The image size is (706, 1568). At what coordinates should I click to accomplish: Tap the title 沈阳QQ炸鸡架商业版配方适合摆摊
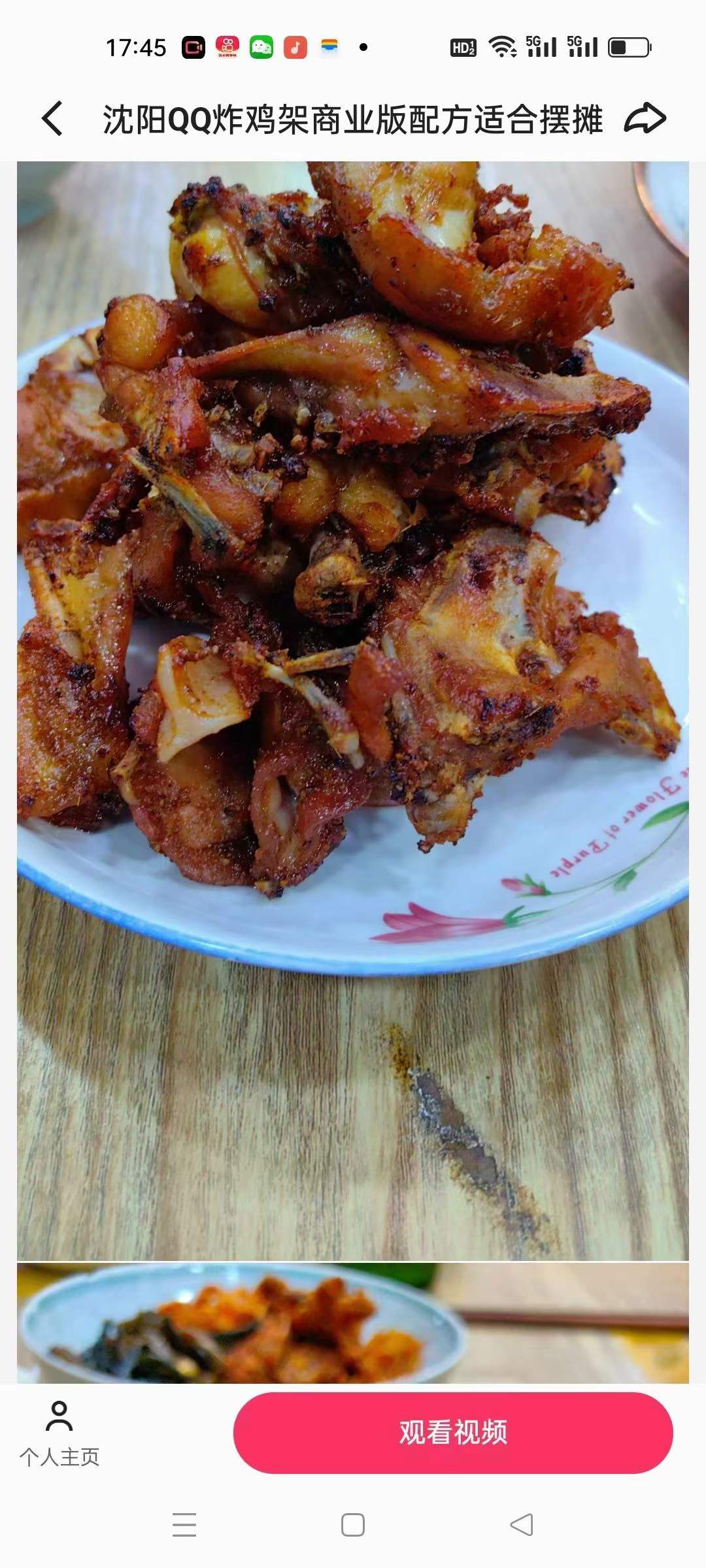click(x=353, y=118)
